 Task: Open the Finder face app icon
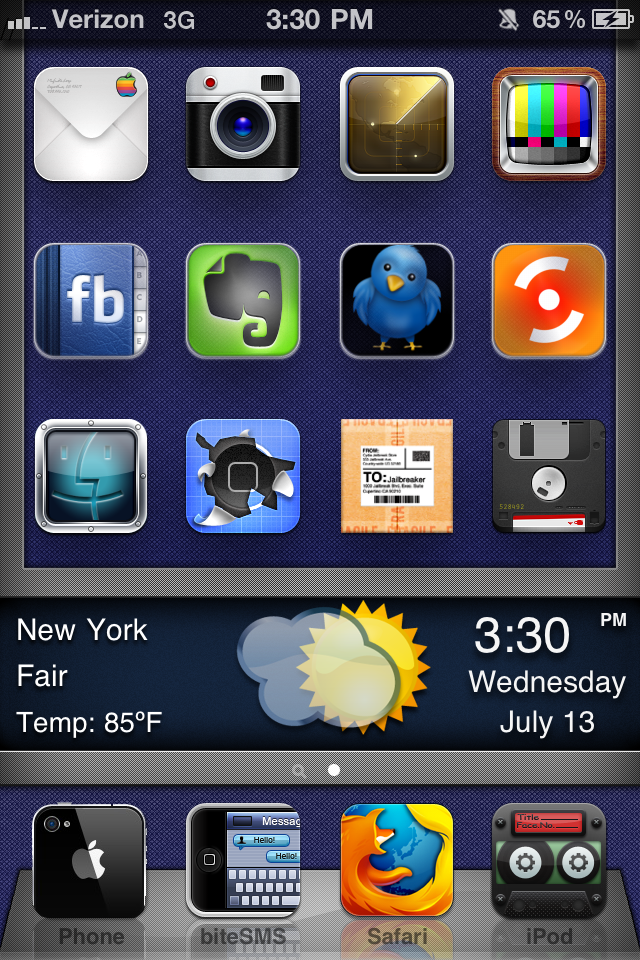pyautogui.click(x=91, y=476)
